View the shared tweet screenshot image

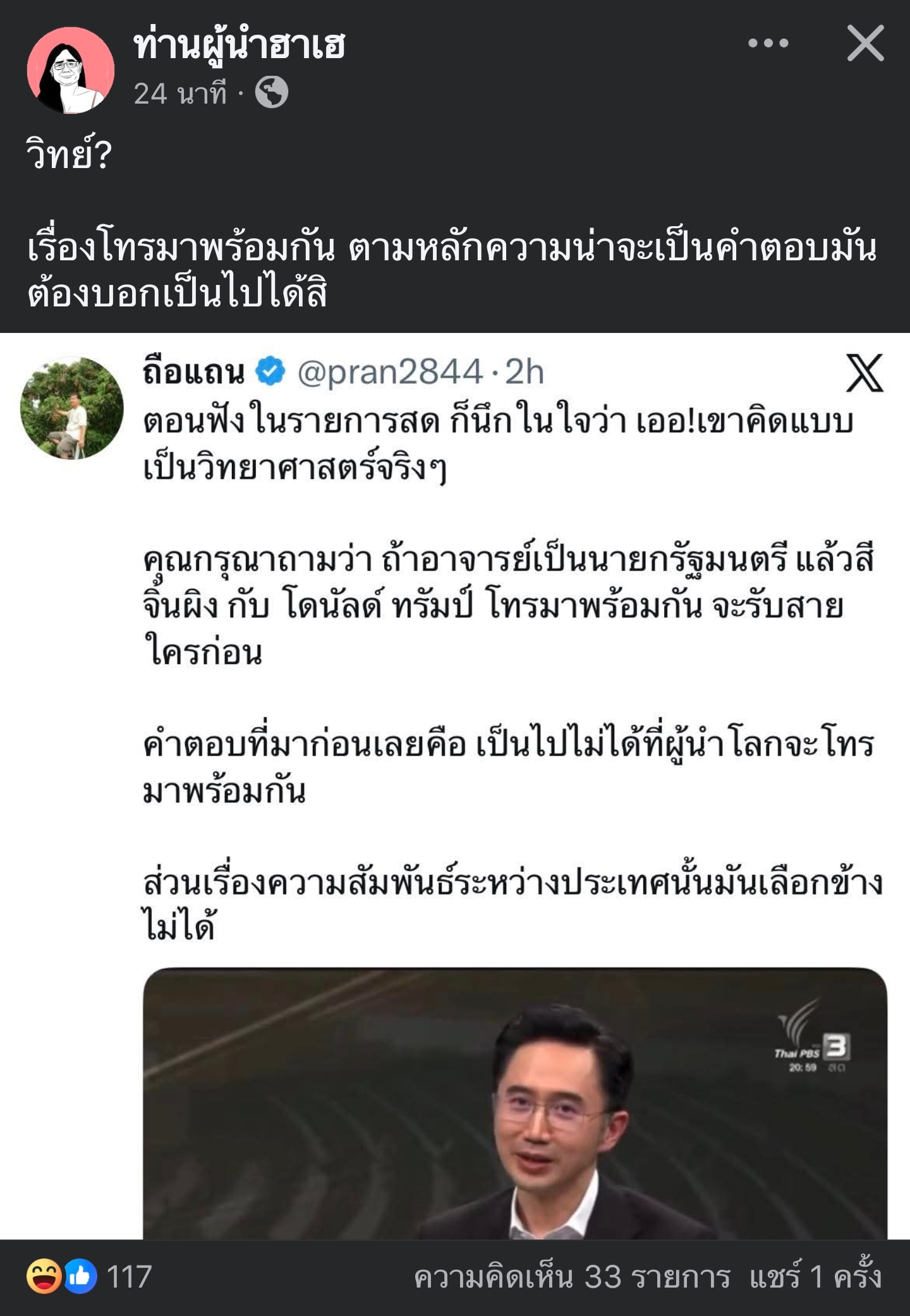click(455, 783)
